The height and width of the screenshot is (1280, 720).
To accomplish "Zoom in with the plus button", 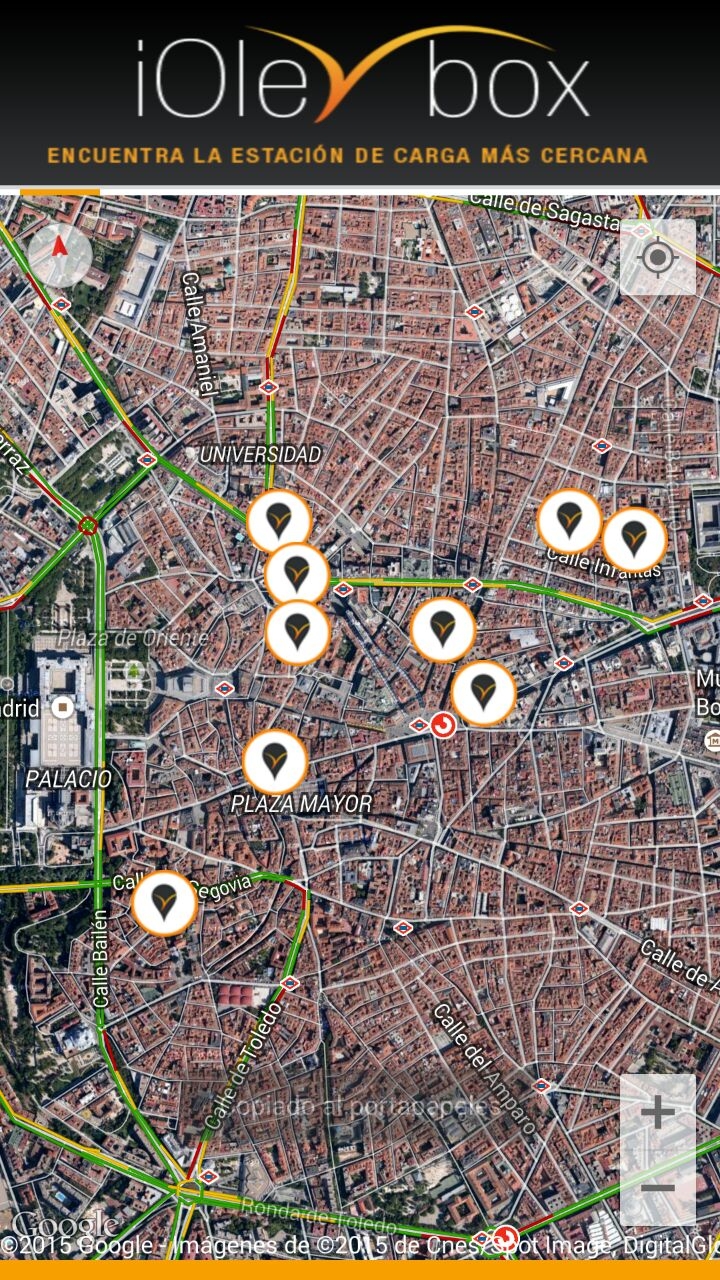I will click(657, 1112).
